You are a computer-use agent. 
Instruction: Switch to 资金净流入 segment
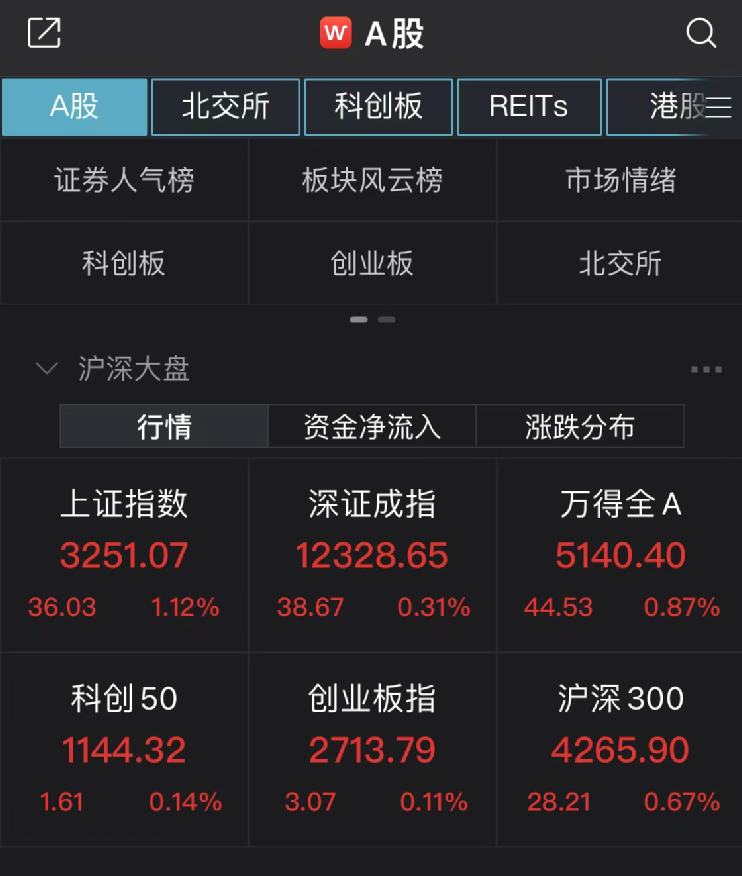pyautogui.click(x=372, y=426)
